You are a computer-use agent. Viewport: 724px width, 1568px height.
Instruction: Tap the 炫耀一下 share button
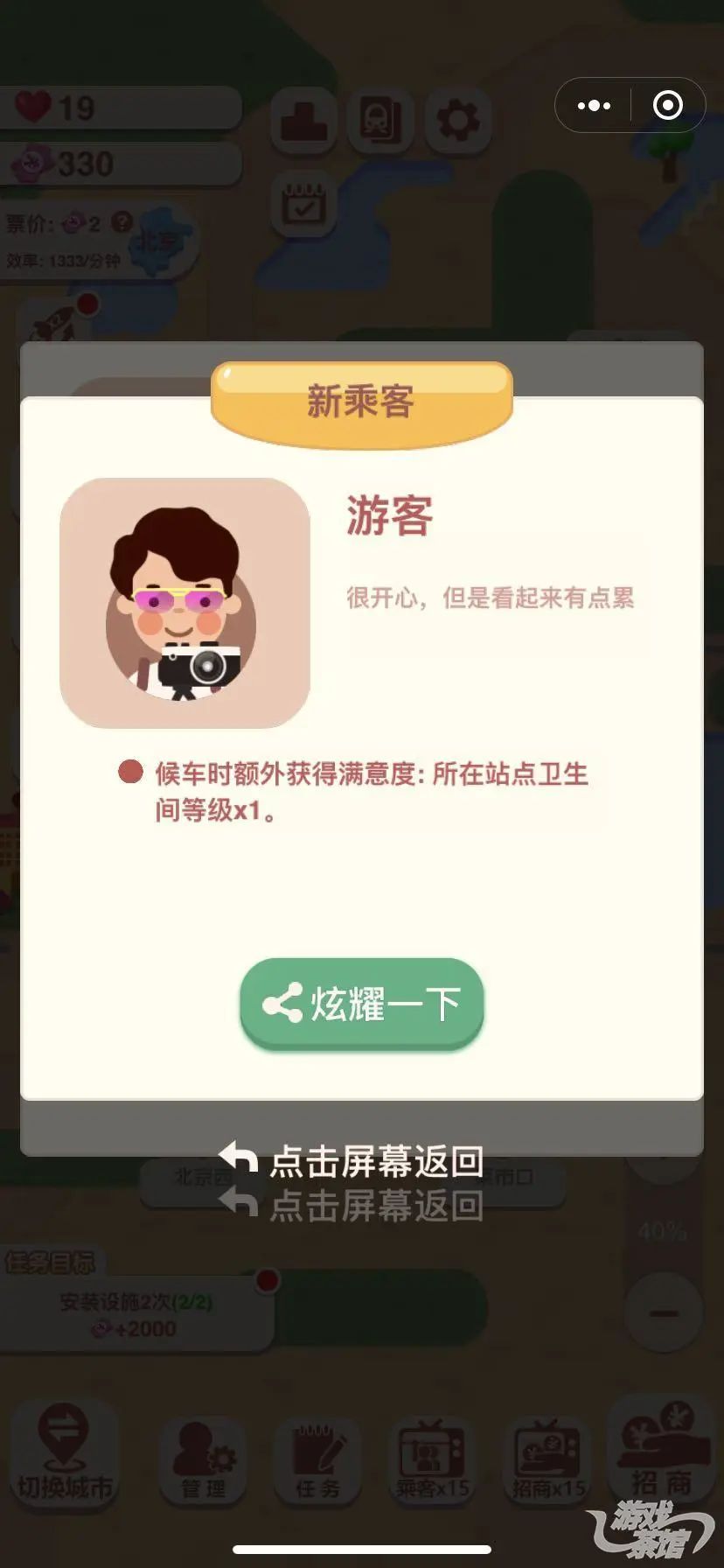[x=361, y=1004]
